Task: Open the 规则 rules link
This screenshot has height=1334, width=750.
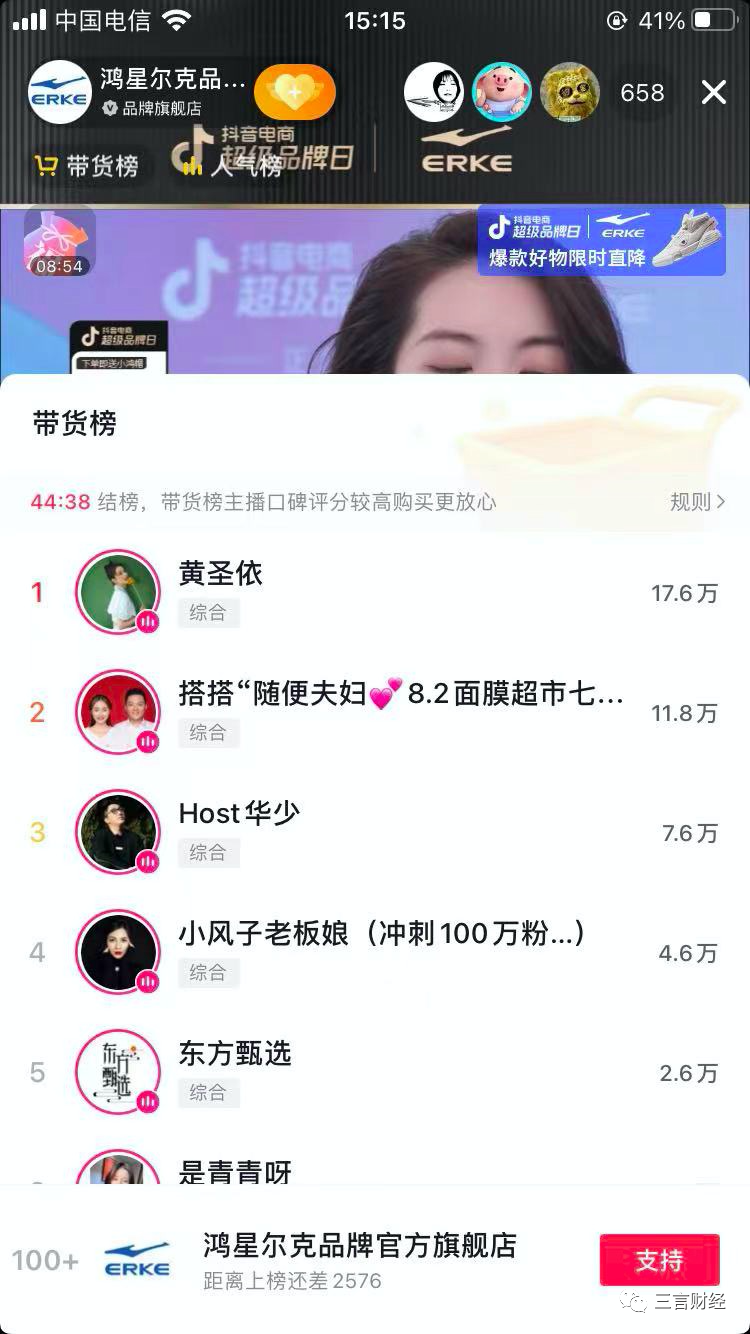Action: (697, 502)
